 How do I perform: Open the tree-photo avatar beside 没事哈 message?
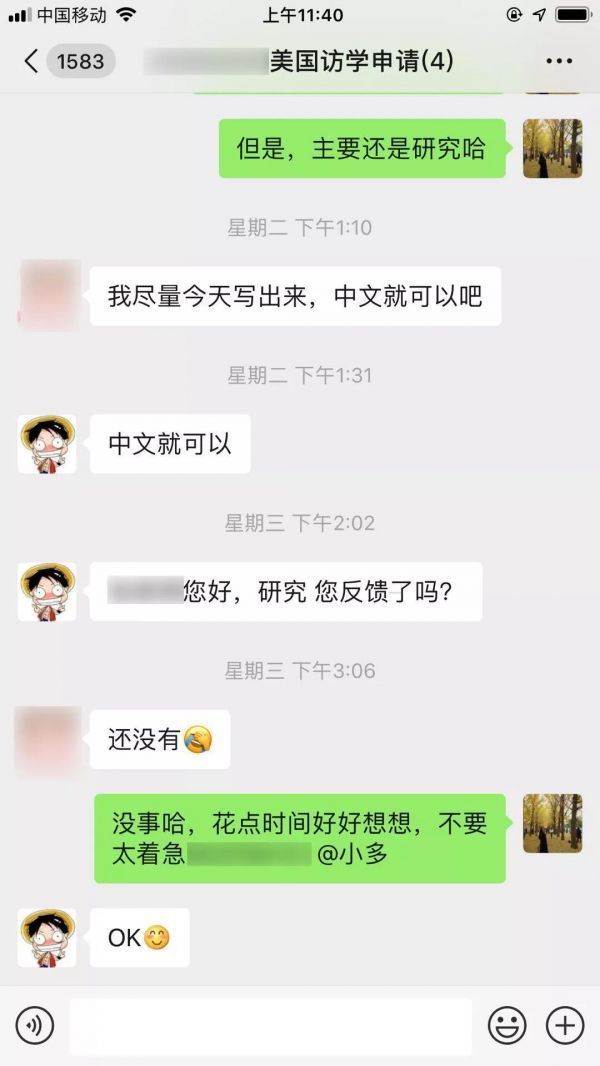(552, 823)
